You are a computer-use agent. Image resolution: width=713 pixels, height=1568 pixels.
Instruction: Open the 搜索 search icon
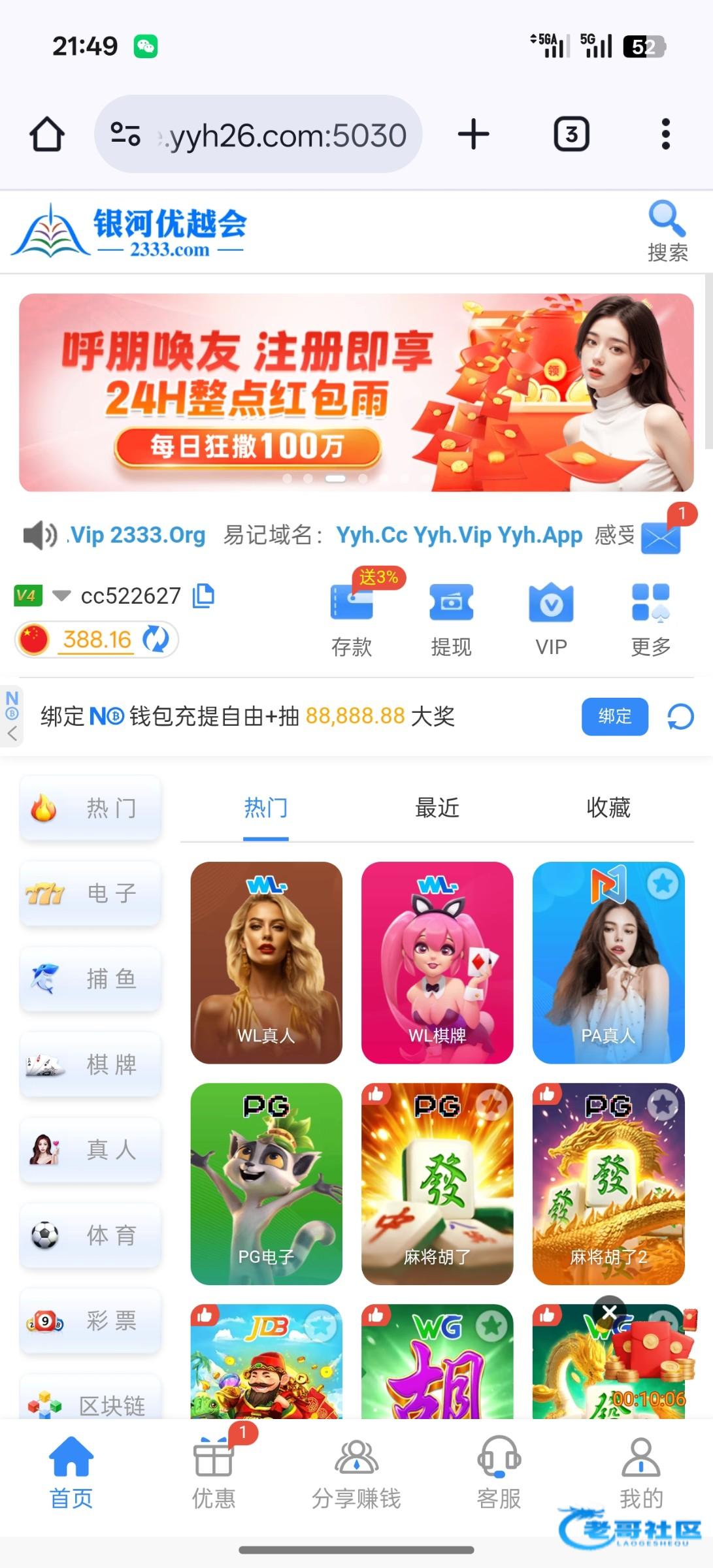coord(667,231)
